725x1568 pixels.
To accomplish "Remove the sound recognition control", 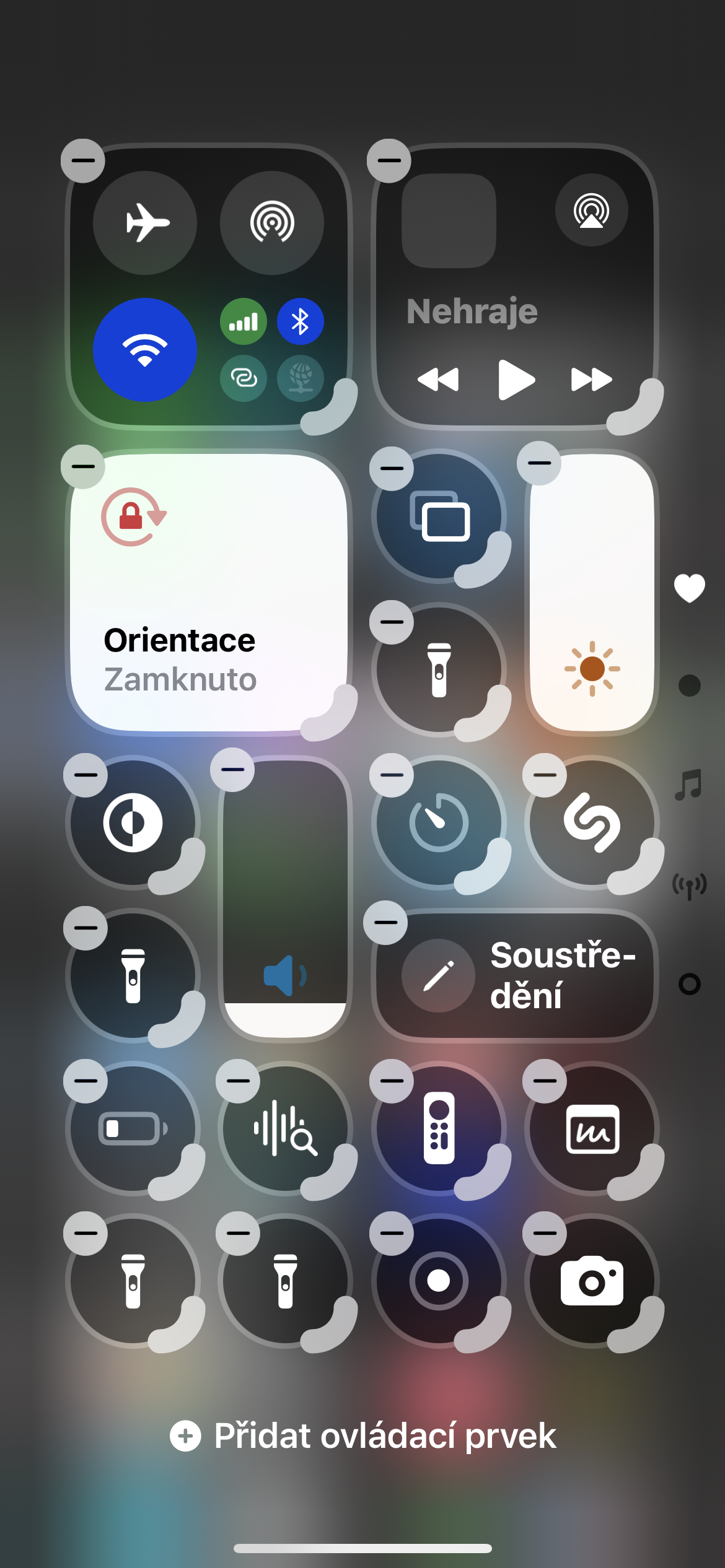I will pyautogui.click(x=238, y=1081).
